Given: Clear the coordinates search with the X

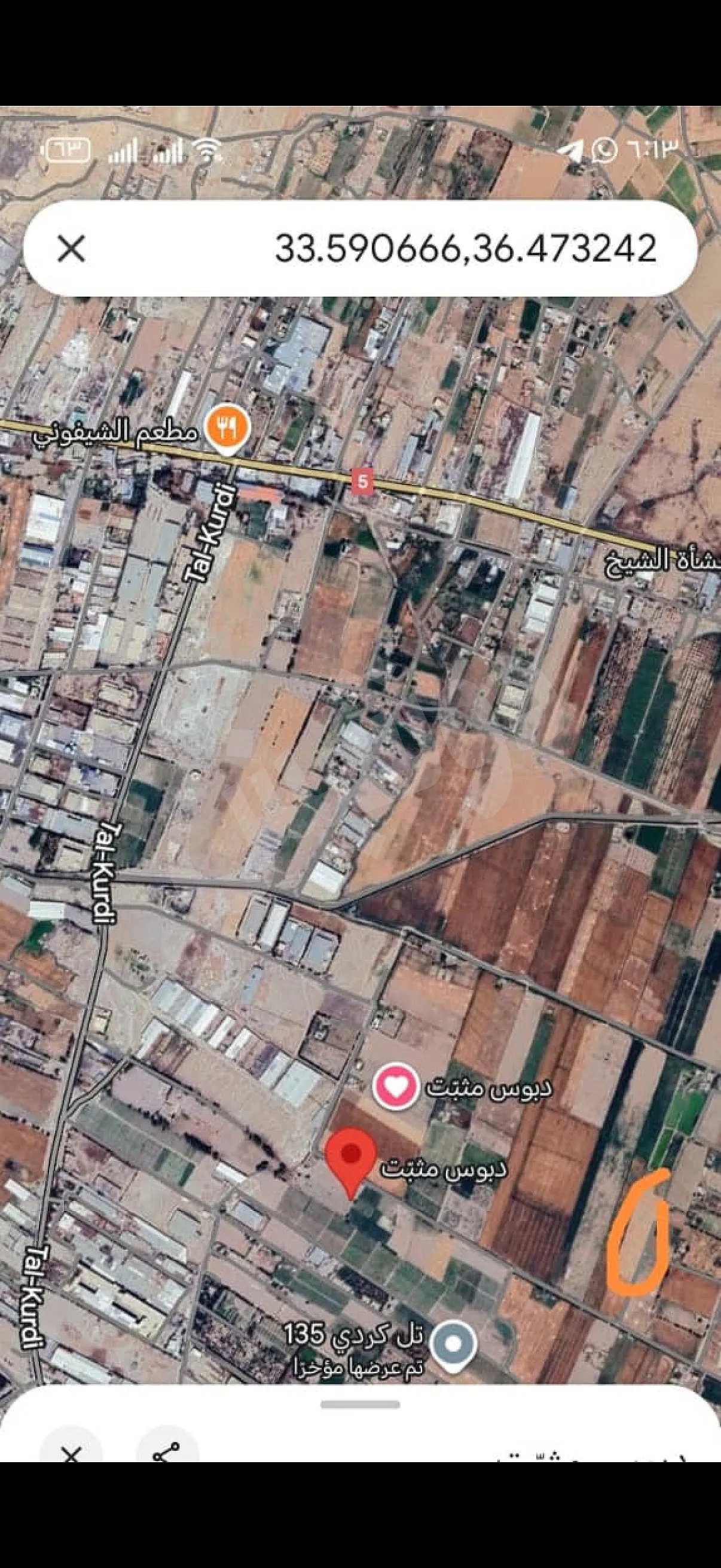Looking at the screenshot, I should point(71,249).
